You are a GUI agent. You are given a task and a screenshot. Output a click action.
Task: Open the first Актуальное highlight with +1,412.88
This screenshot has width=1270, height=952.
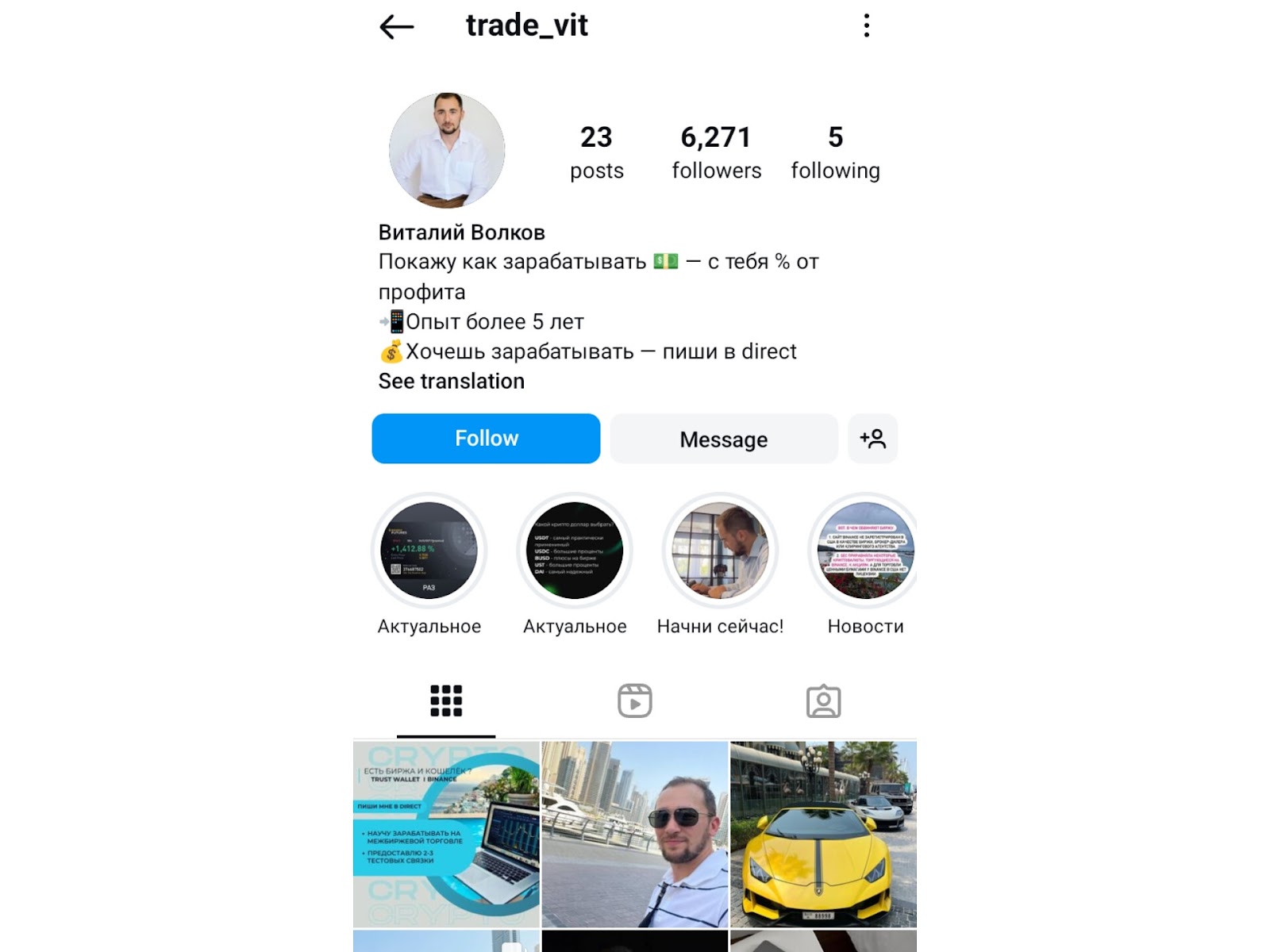429,551
